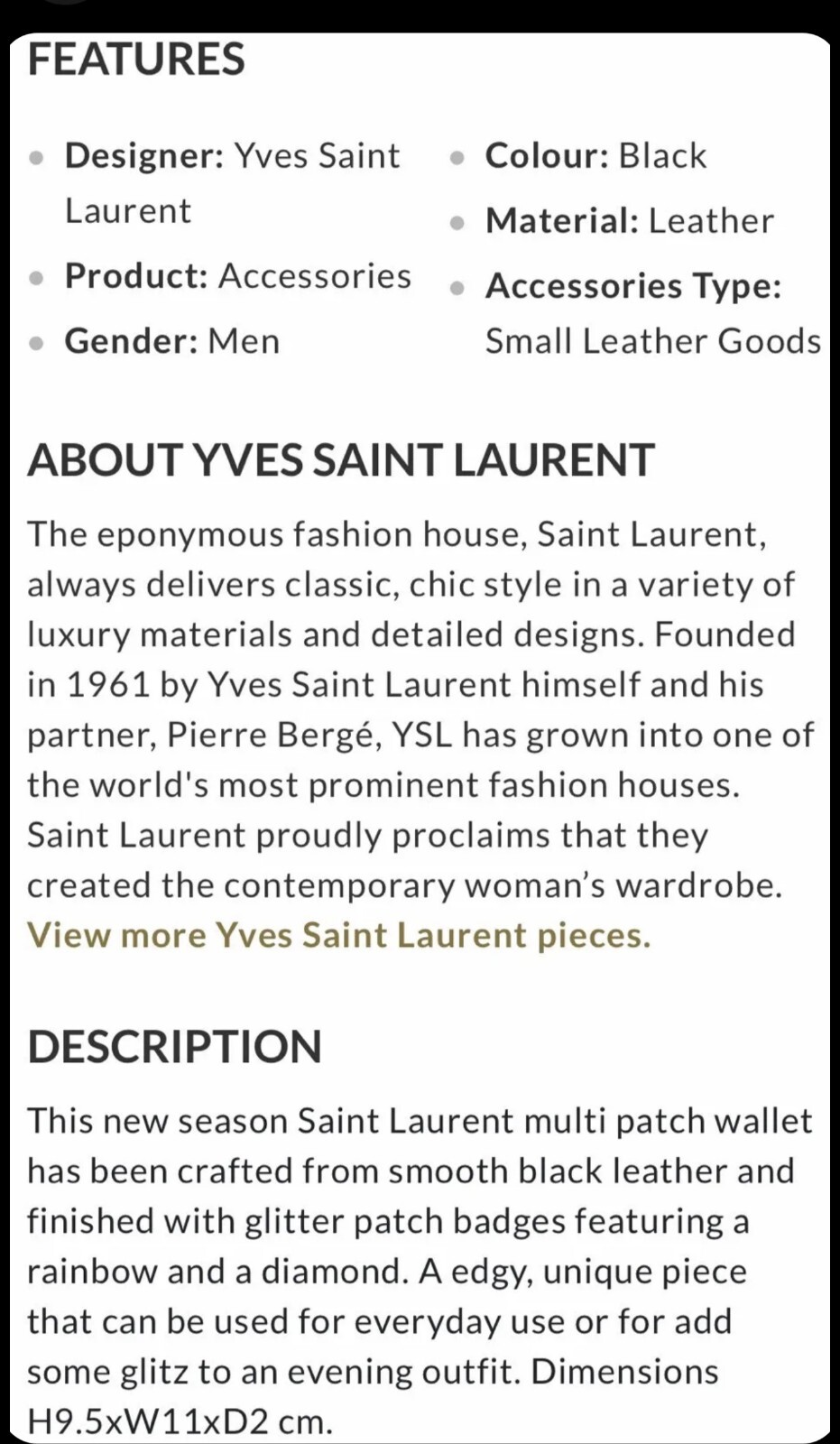Open View more Yves Saint Laurent pieces link
The height and width of the screenshot is (1444, 840).
[x=338, y=936]
